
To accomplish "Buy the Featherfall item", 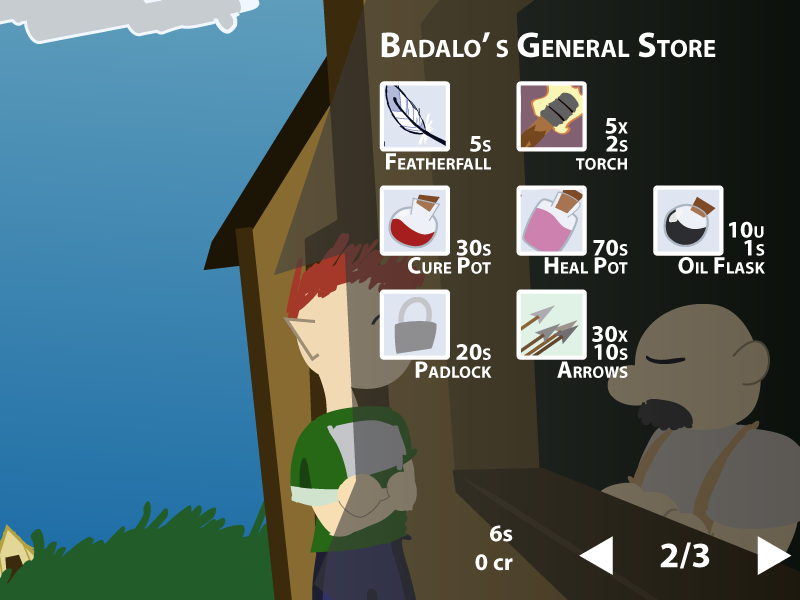I will click(x=415, y=116).
